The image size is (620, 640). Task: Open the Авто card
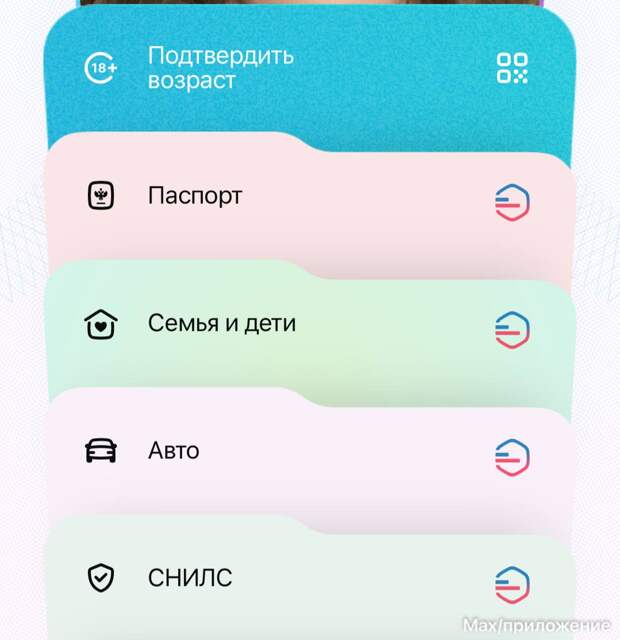(174, 451)
